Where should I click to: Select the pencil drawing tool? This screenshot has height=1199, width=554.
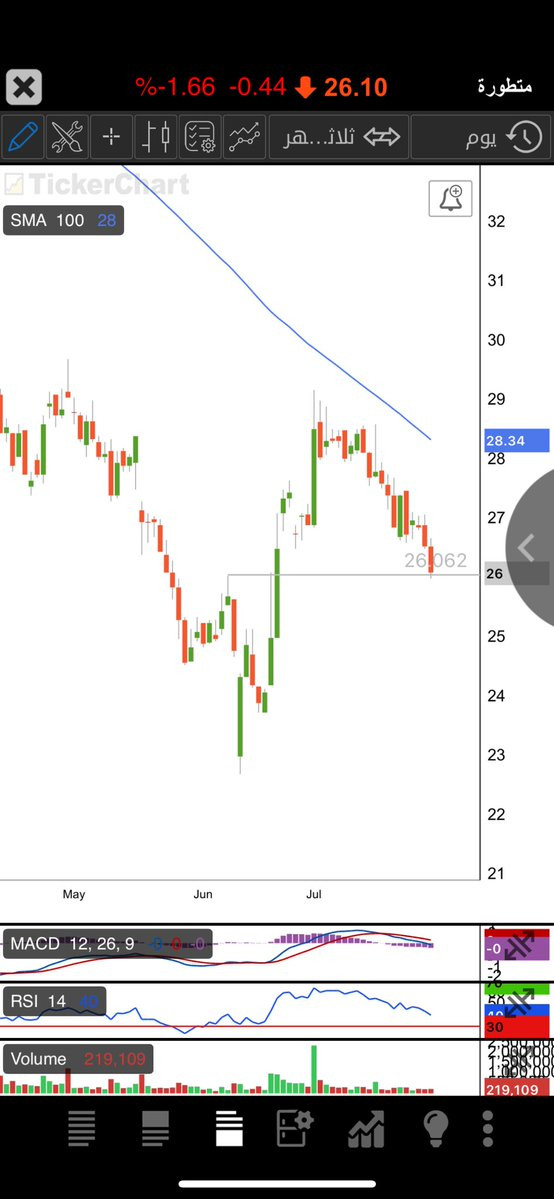[x=22, y=138]
